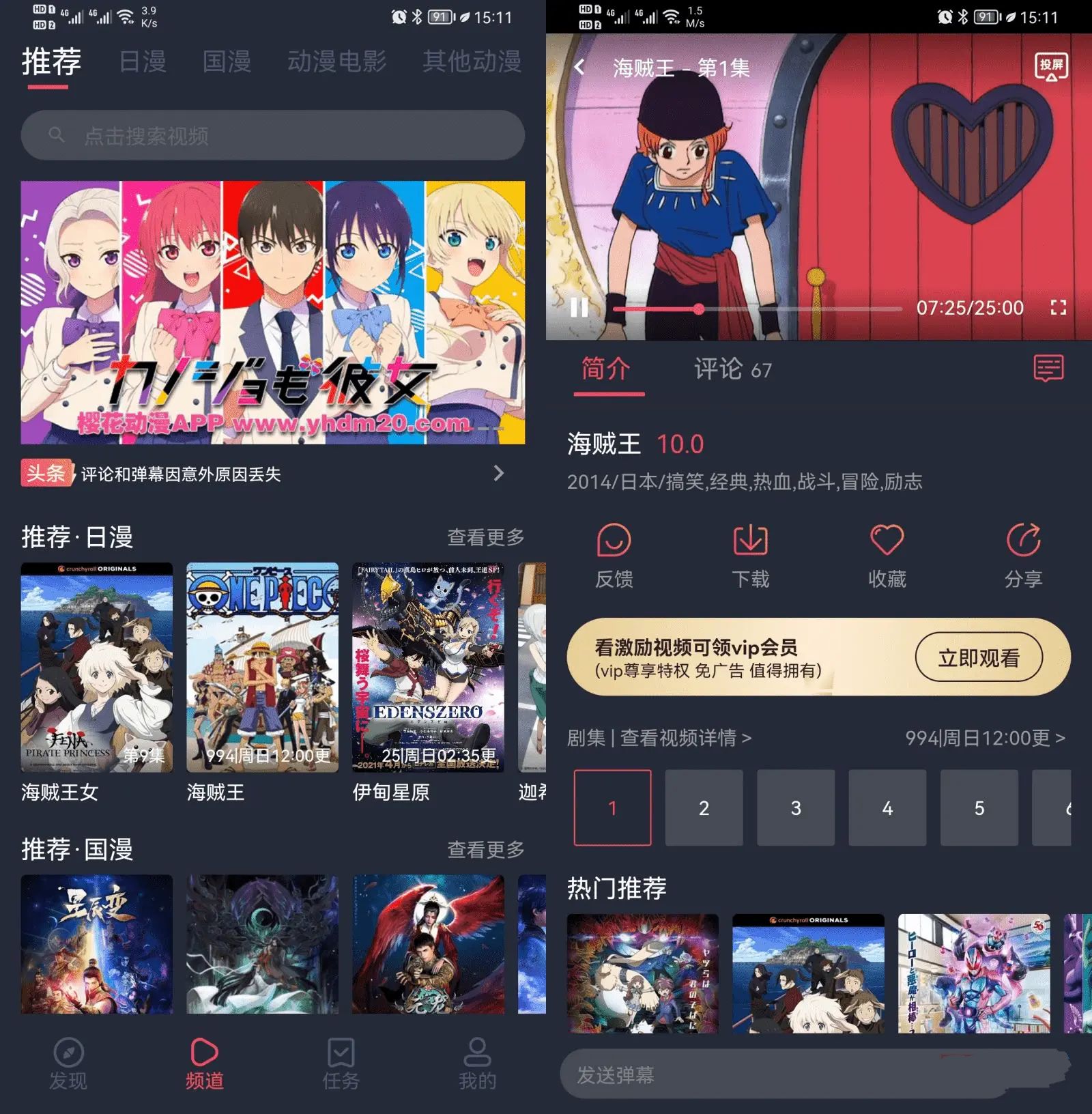1092x1114 pixels.
Task: Tap 查看更多 next to 推荐·国漫
Action: [486, 848]
